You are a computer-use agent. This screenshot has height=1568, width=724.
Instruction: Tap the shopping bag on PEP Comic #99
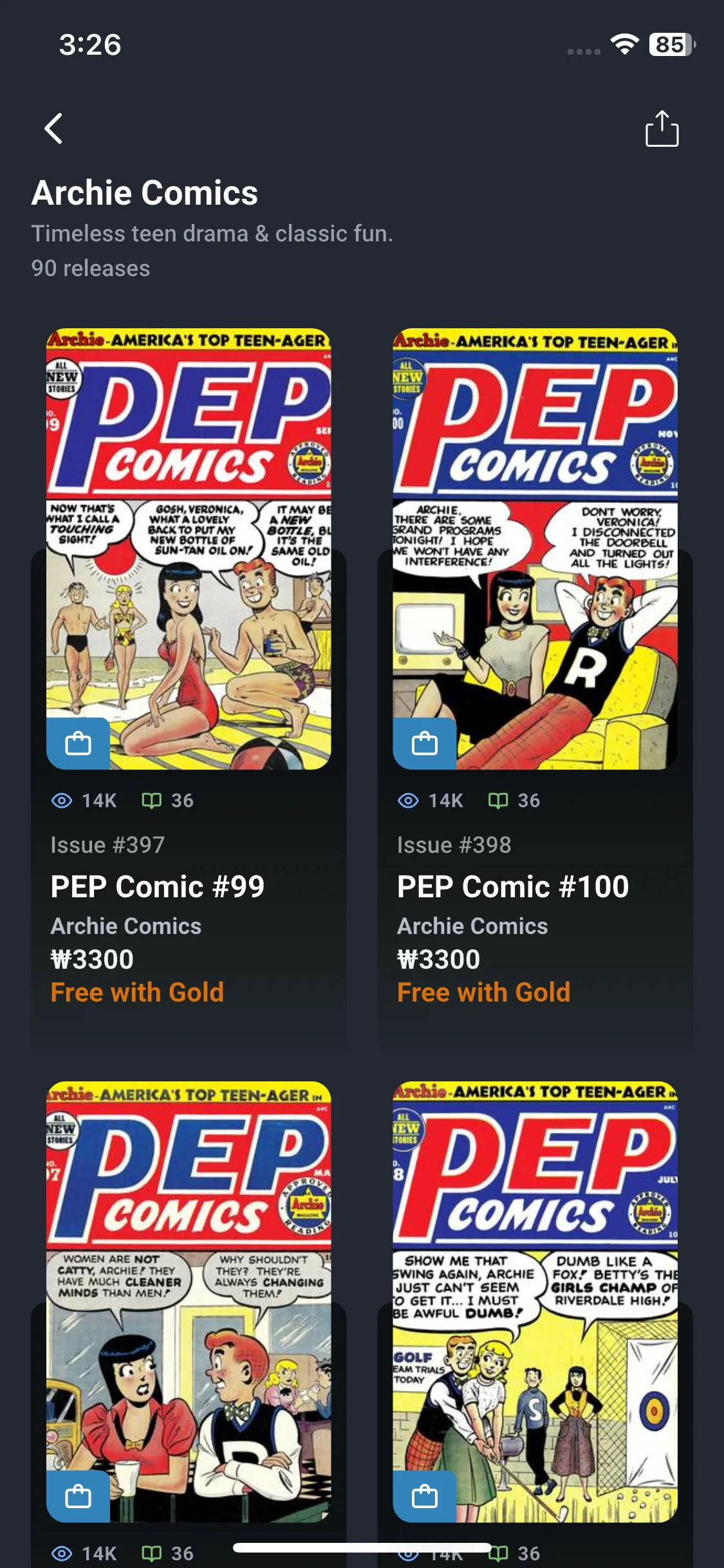(79, 743)
